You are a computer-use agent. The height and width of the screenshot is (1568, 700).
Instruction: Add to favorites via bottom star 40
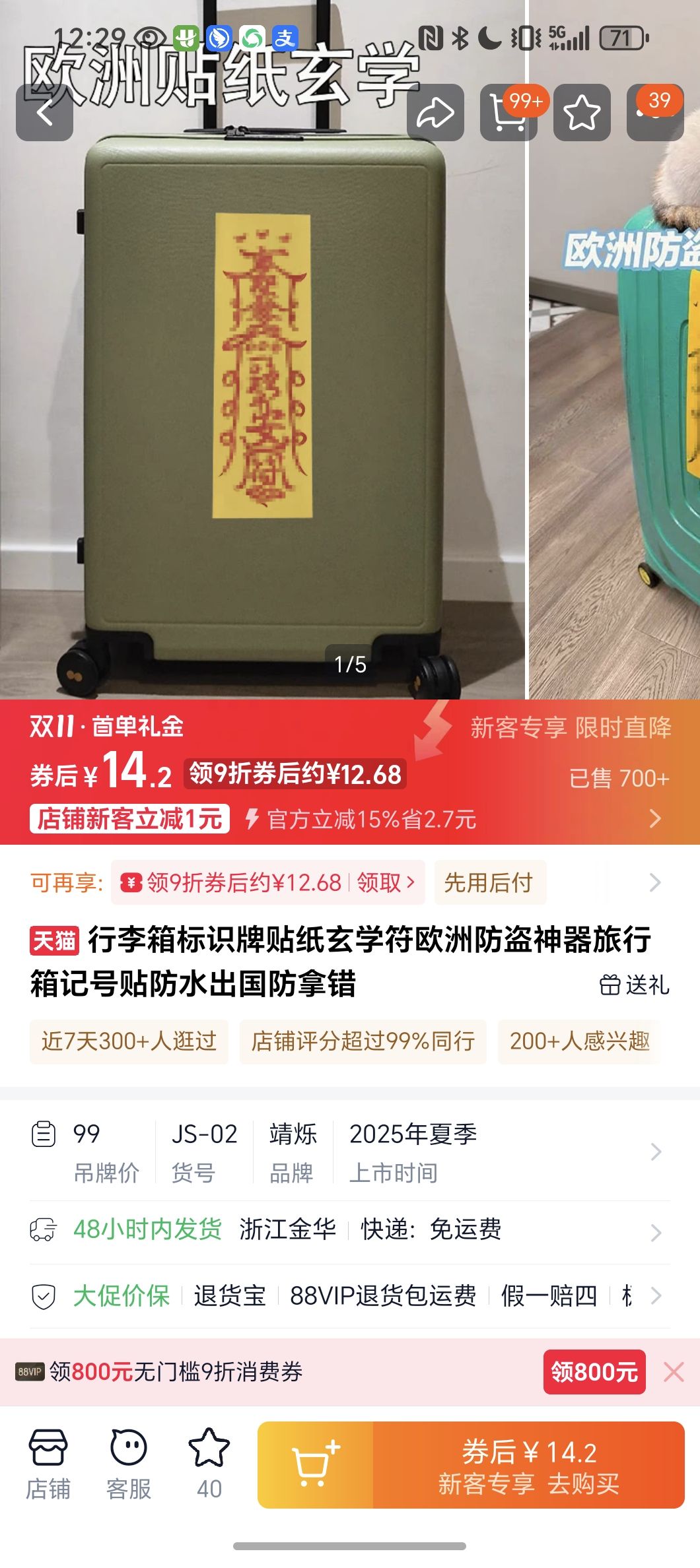tap(209, 1464)
